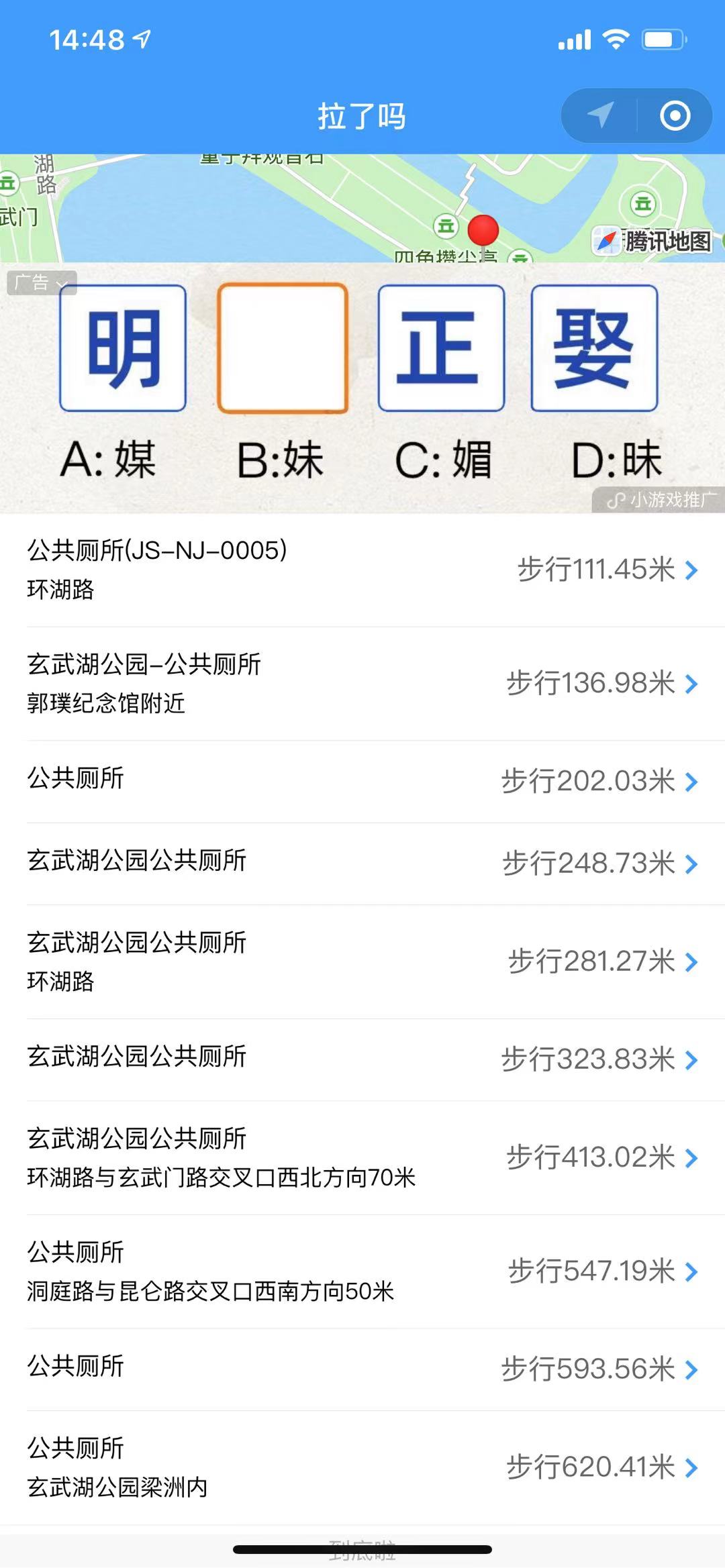Open the 拉了吗 title bar
Image resolution: width=725 pixels, height=1568 pixels.
362,115
